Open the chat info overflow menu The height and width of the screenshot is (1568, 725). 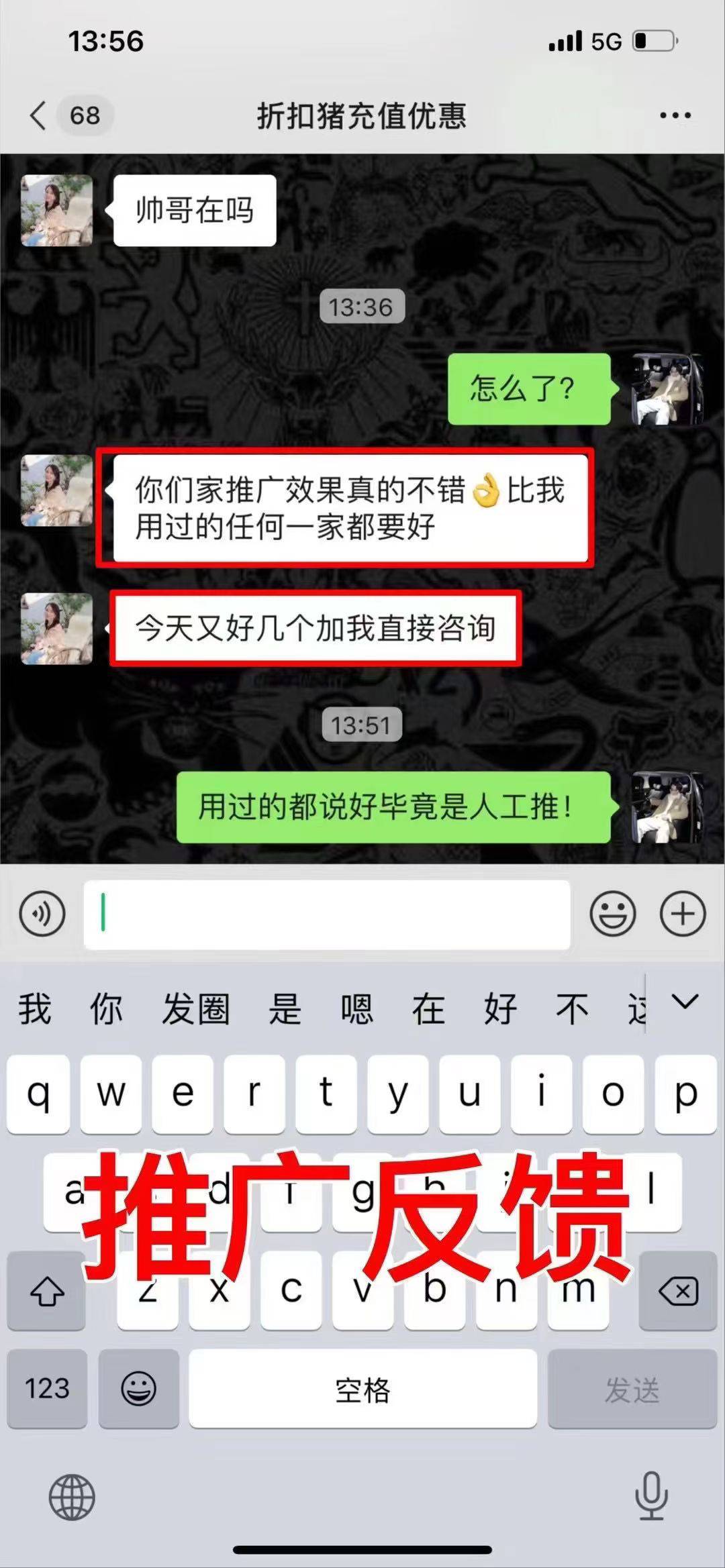pyautogui.click(x=675, y=115)
